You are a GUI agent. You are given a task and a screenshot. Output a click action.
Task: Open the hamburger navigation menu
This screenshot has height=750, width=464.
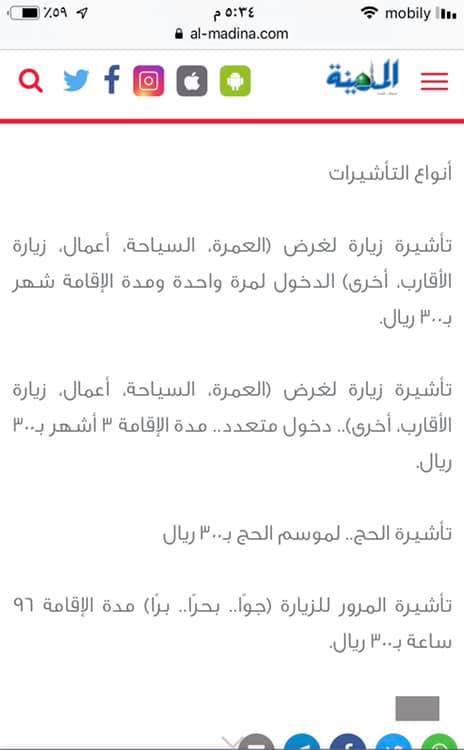(434, 81)
